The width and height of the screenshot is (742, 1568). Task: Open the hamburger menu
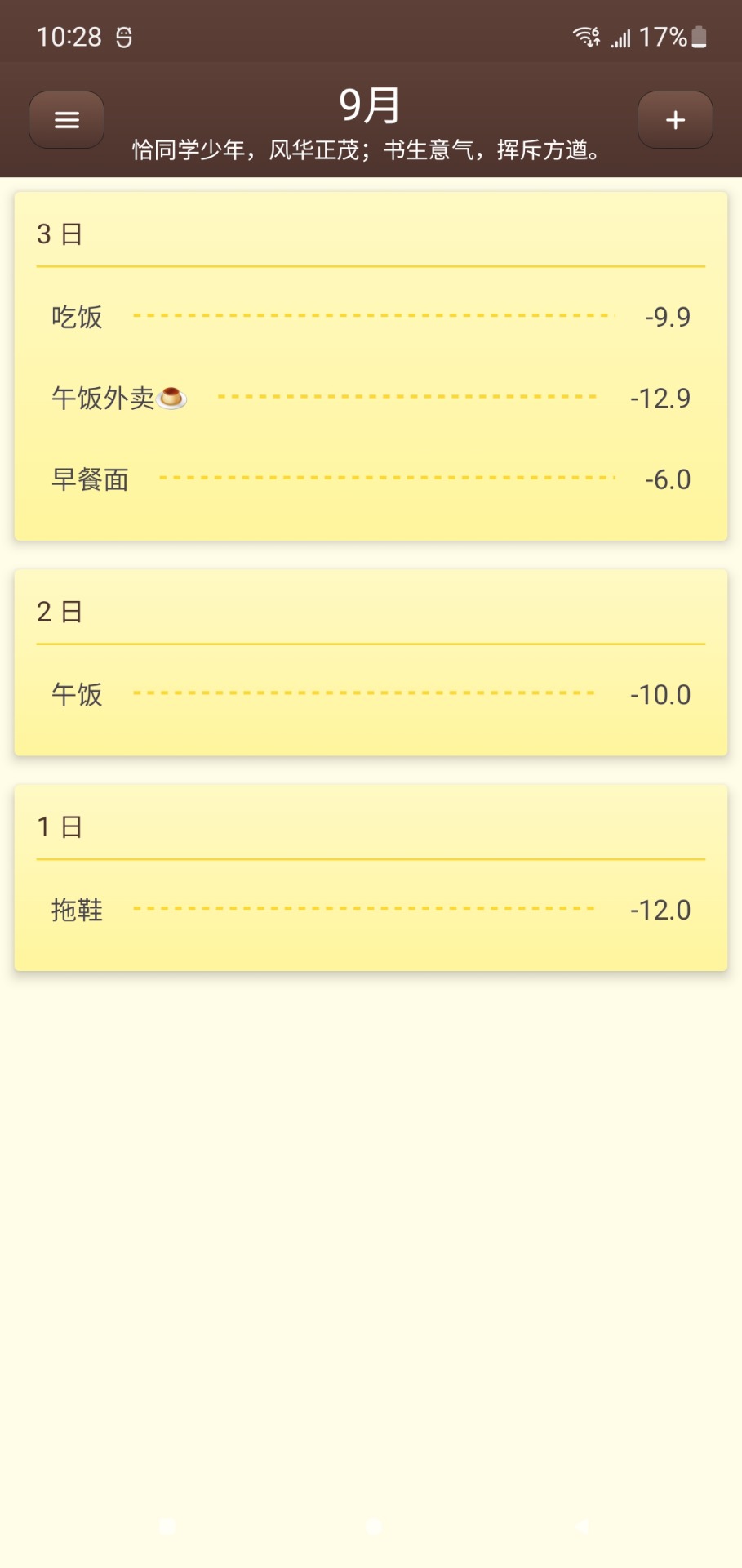point(65,119)
